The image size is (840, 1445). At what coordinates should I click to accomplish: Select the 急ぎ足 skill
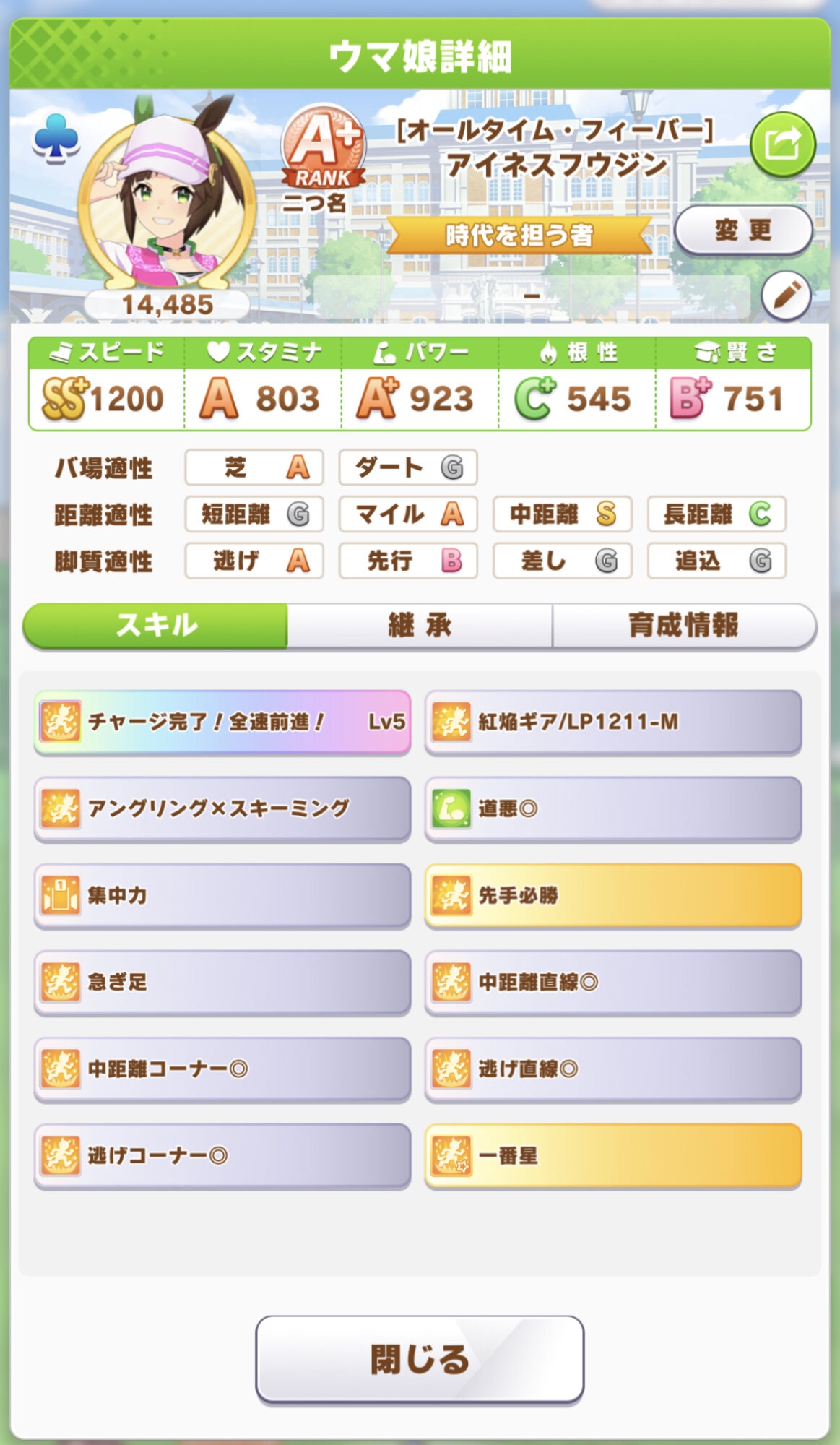coord(222,982)
